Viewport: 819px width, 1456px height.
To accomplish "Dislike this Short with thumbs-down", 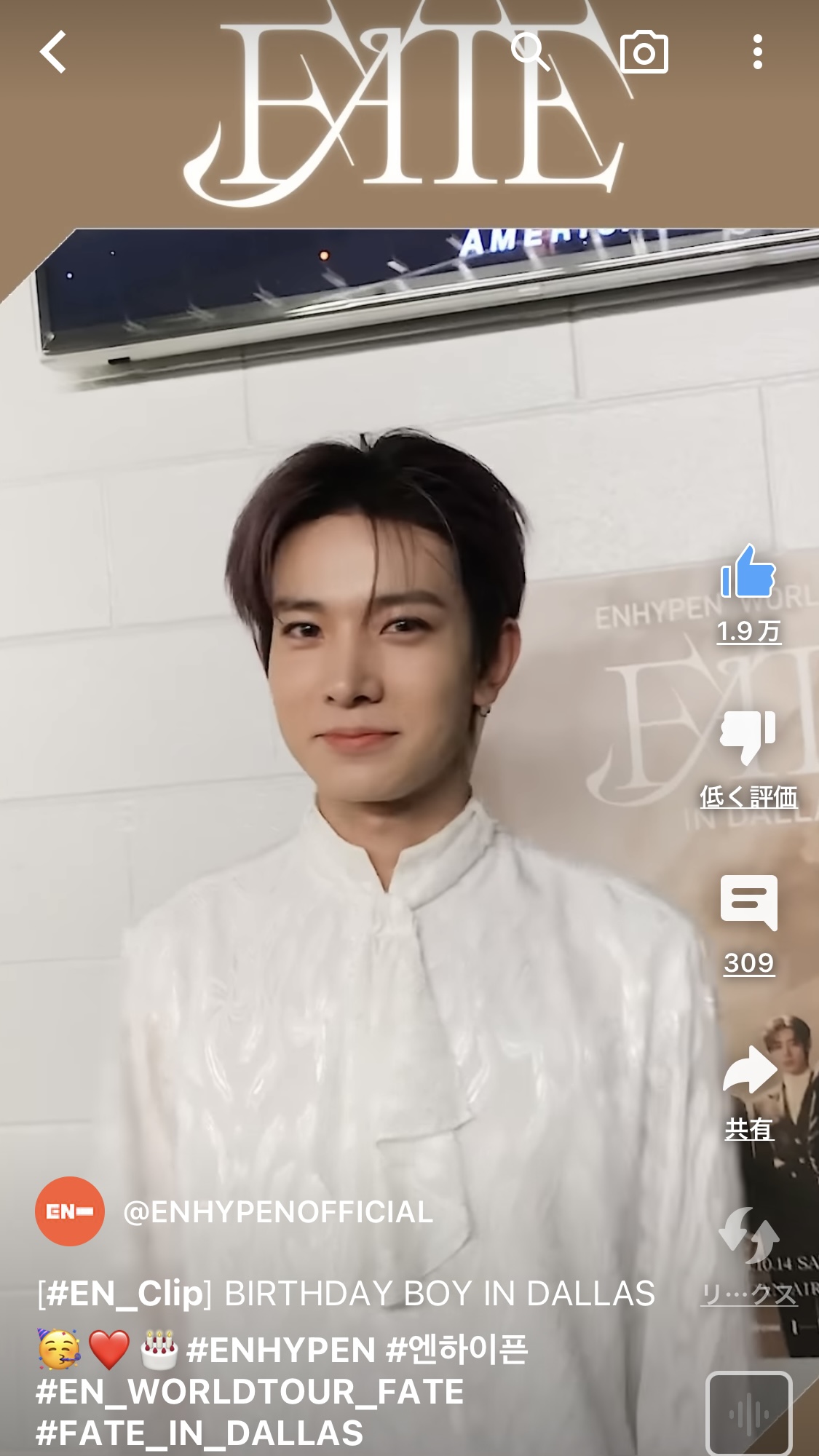I will tap(748, 737).
